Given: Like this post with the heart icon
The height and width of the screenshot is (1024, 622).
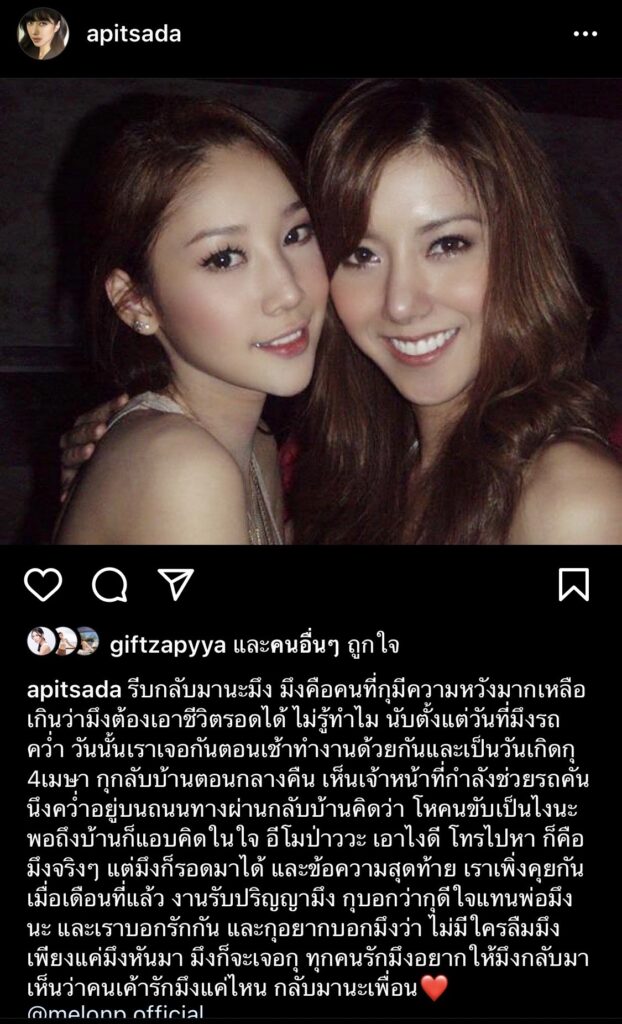Looking at the screenshot, I should point(43,584).
